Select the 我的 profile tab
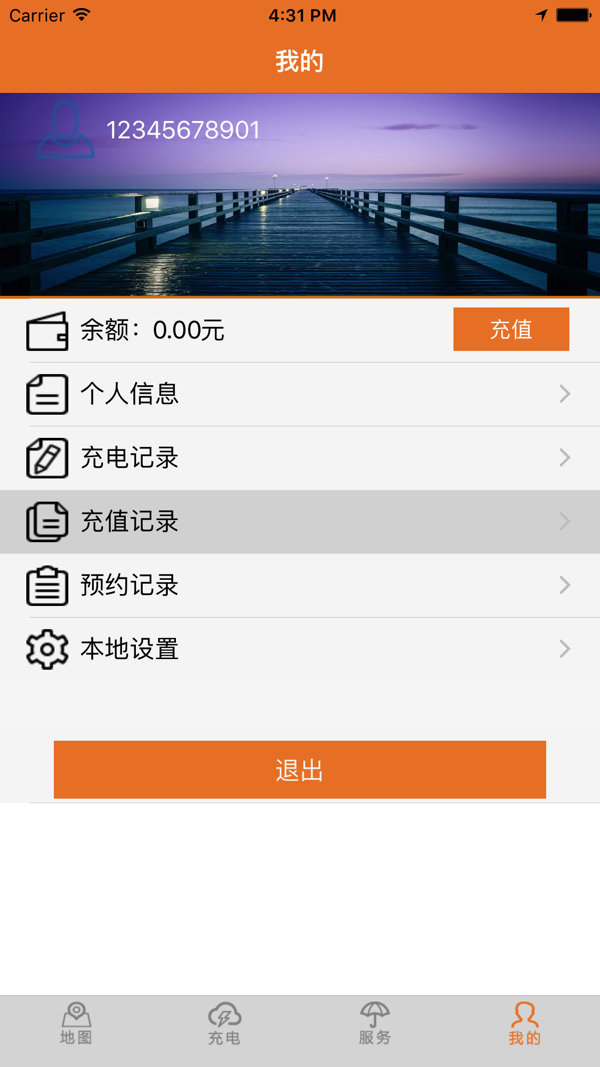This screenshot has height=1067, width=600. pos(524,1024)
